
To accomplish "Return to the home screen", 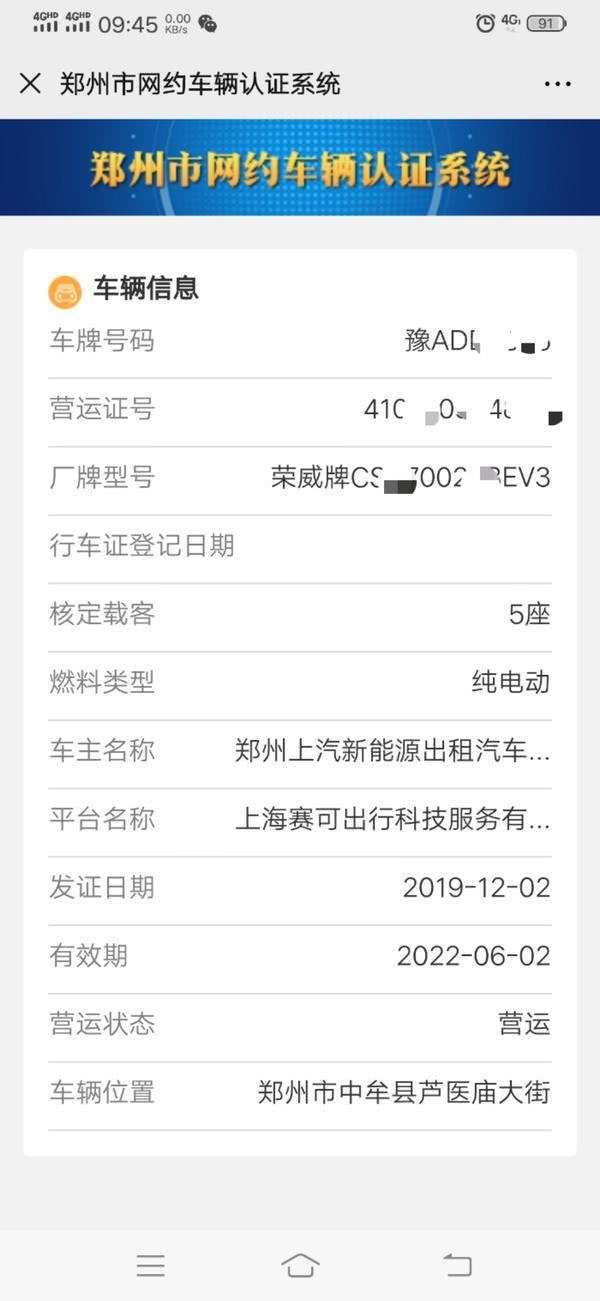I will coord(300,1265).
